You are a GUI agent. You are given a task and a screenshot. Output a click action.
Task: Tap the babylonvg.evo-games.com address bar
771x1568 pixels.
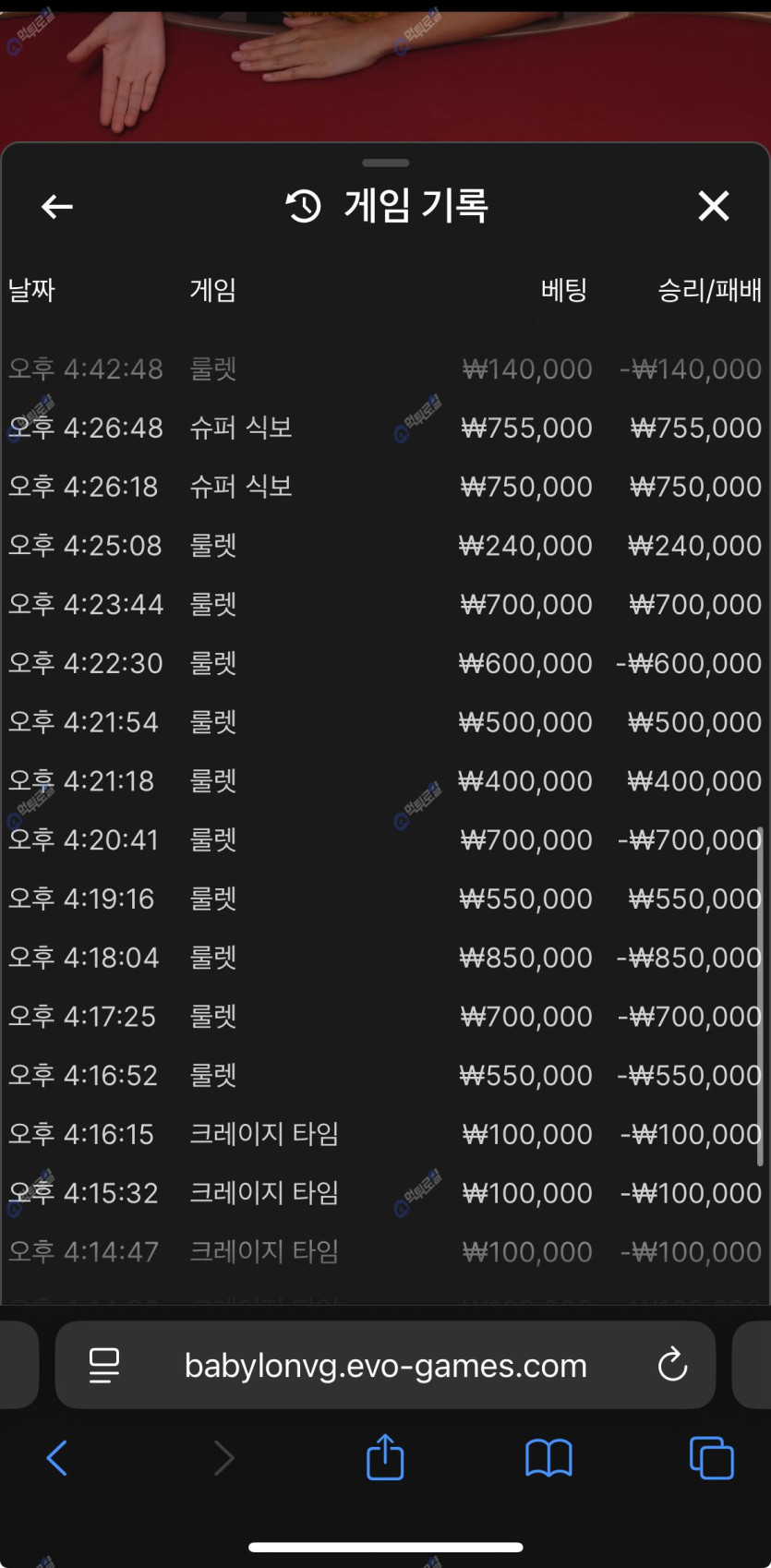(x=385, y=1366)
